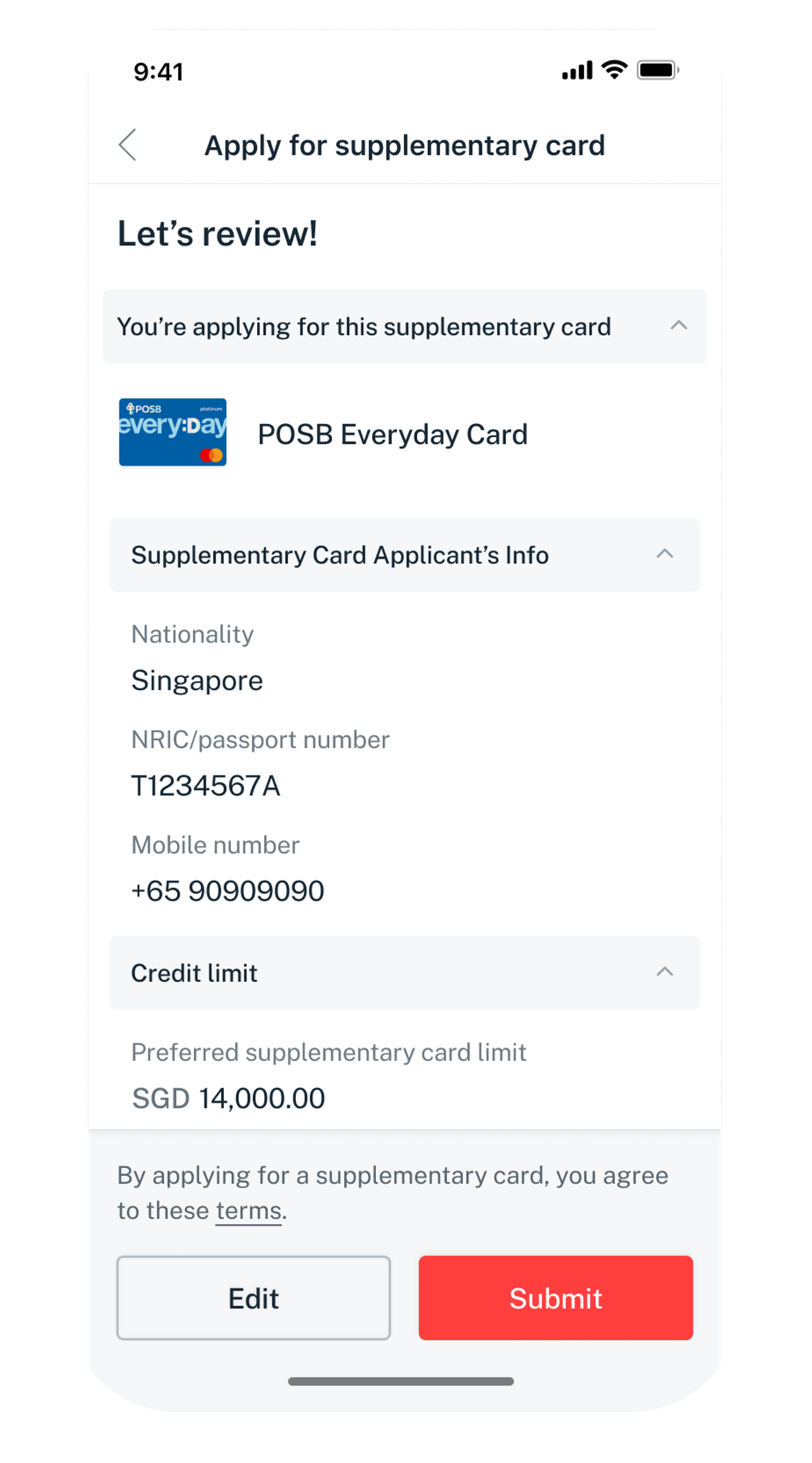Go back from supplementary card application
The image size is (812, 1463).
128,145
